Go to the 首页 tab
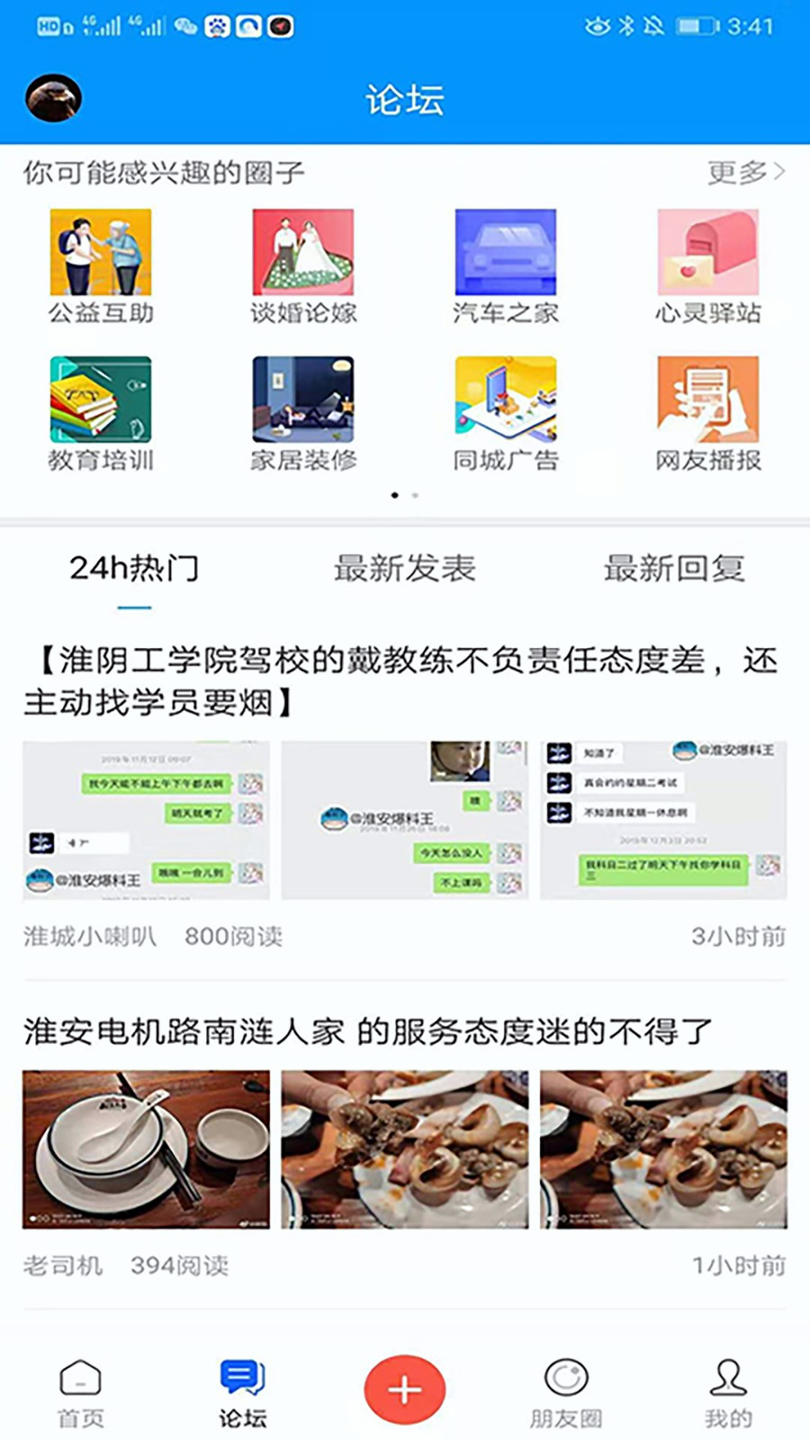This screenshot has width=810, height=1440. (x=80, y=1392)
